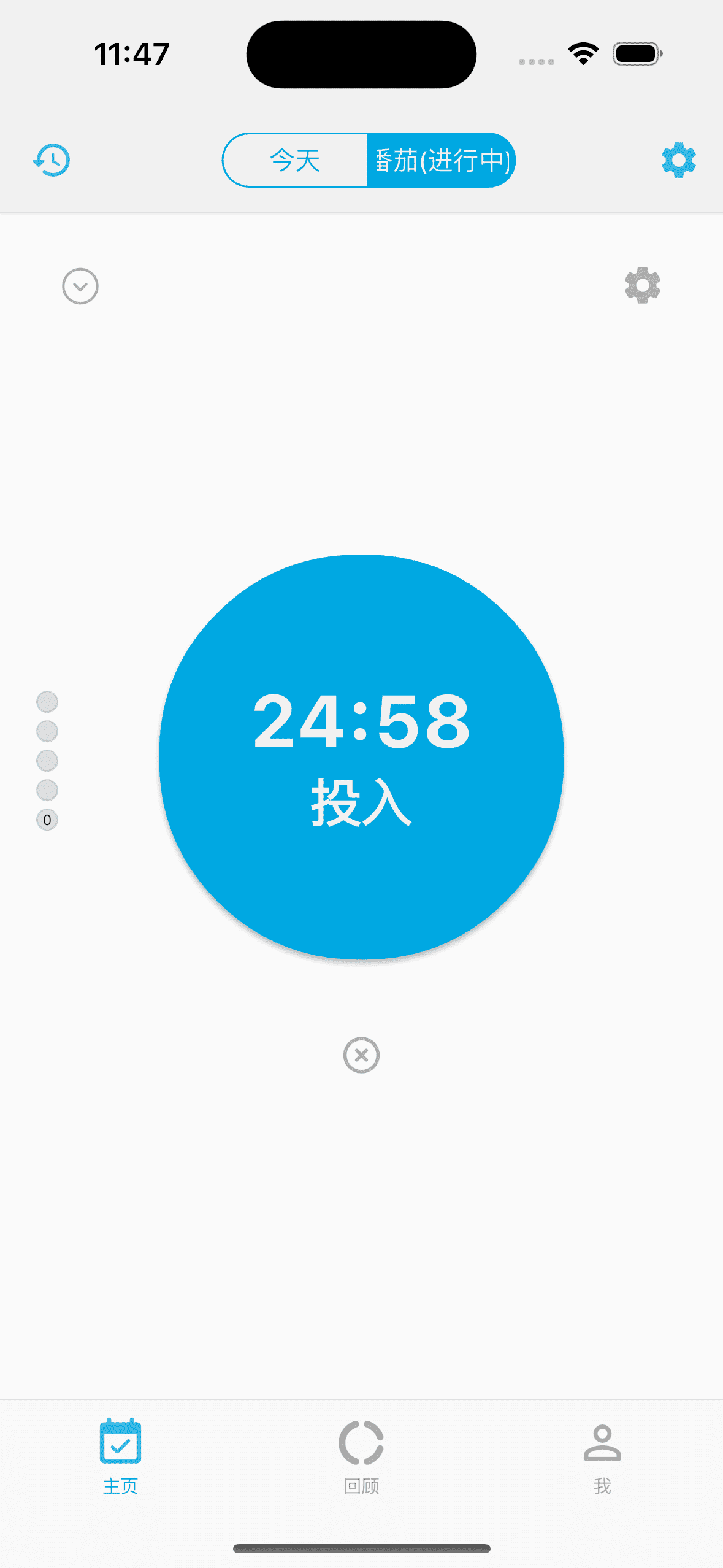723x1568 pixels.
Task: Switch to the 我 tab
Action: (x=602, y=1466)
